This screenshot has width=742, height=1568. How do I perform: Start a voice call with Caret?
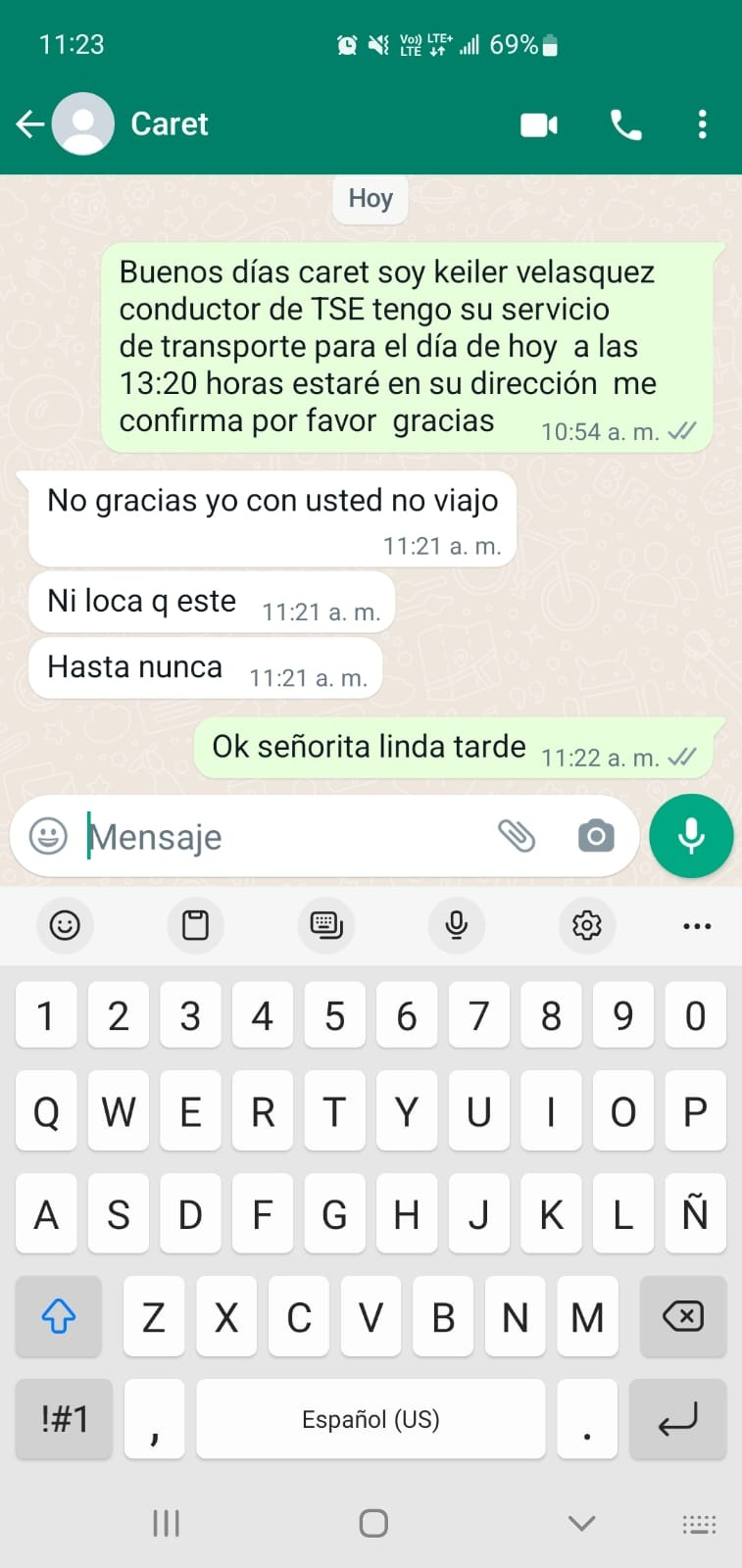[625, 124]
